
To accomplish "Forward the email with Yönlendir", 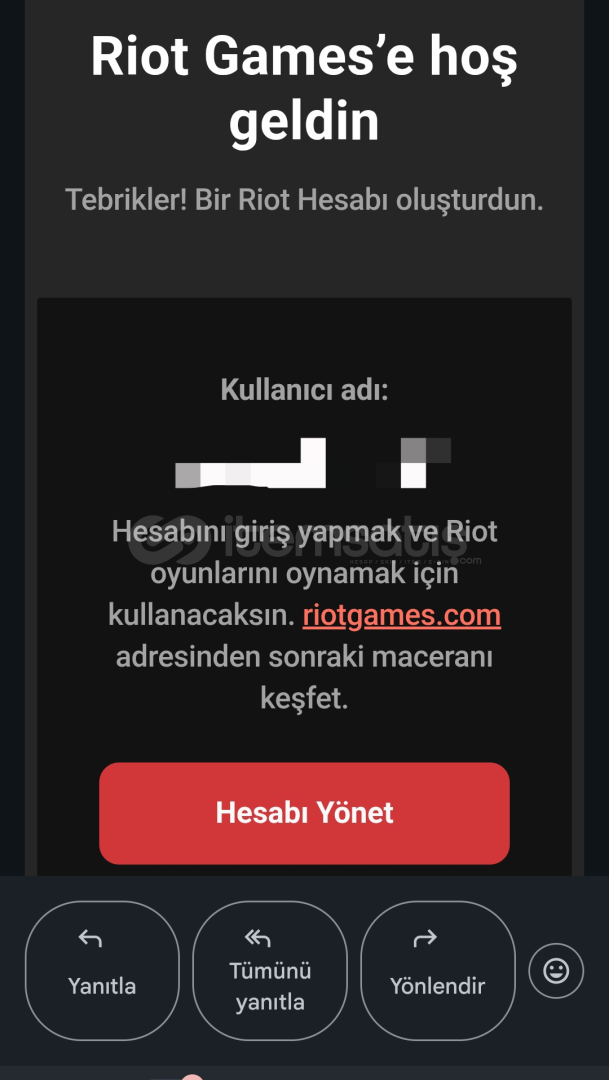I will [x=438, y=970].
